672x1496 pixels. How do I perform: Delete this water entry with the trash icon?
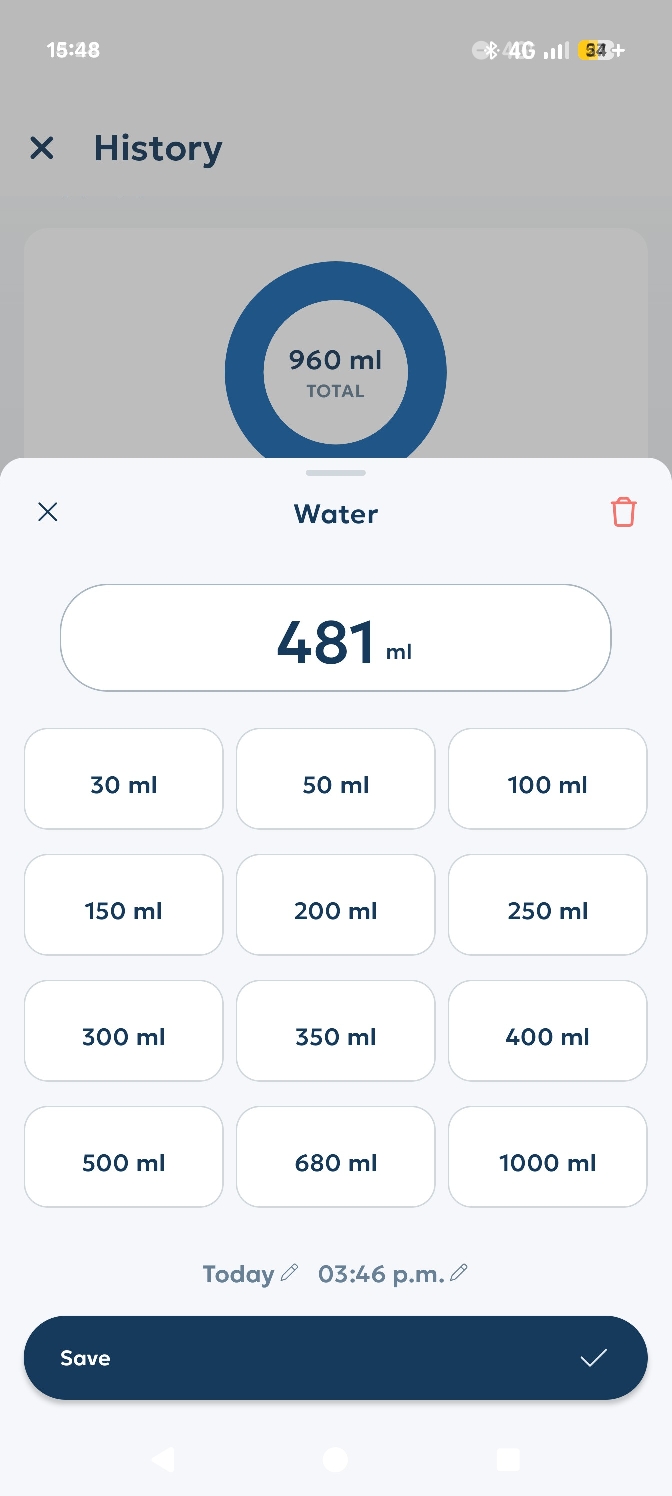[x=623, y=512]
